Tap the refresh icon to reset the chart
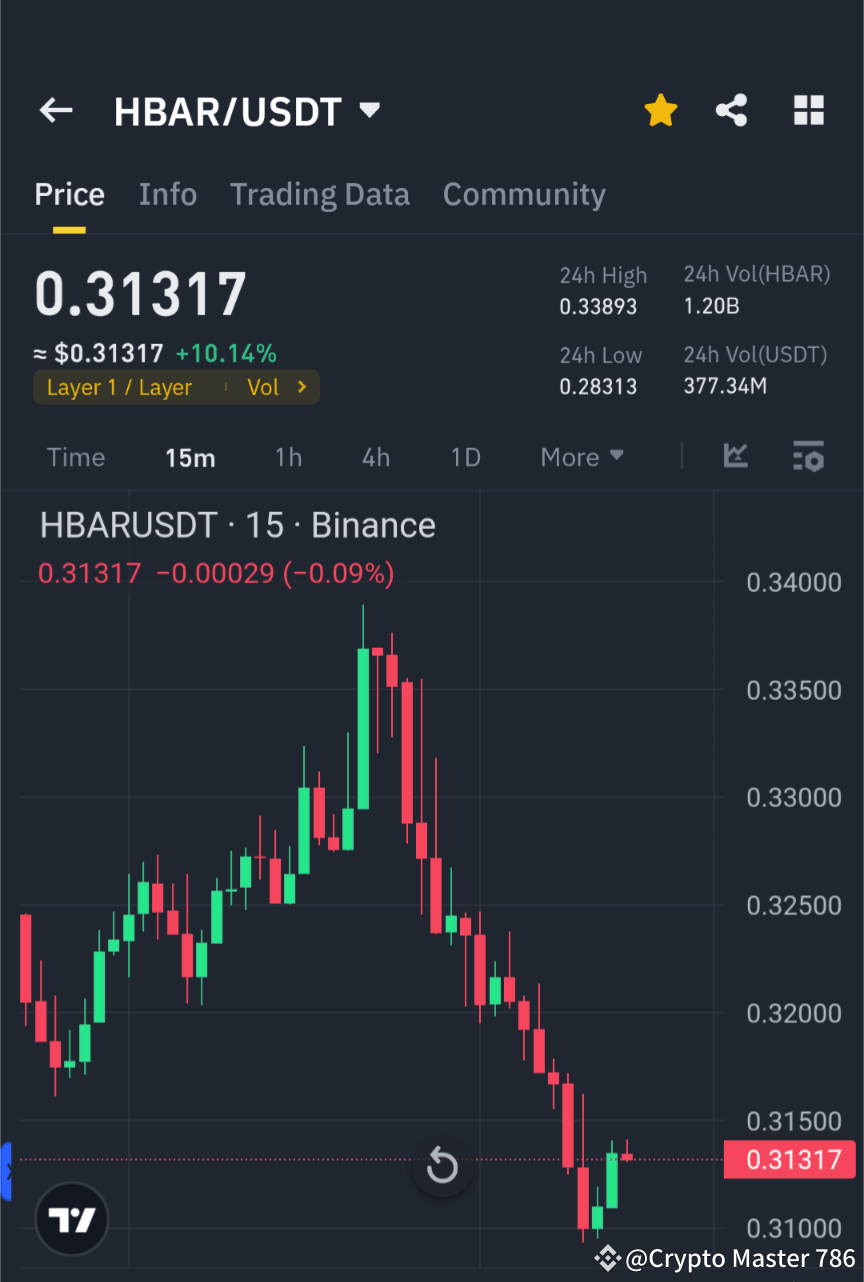 click(442, 1166)
